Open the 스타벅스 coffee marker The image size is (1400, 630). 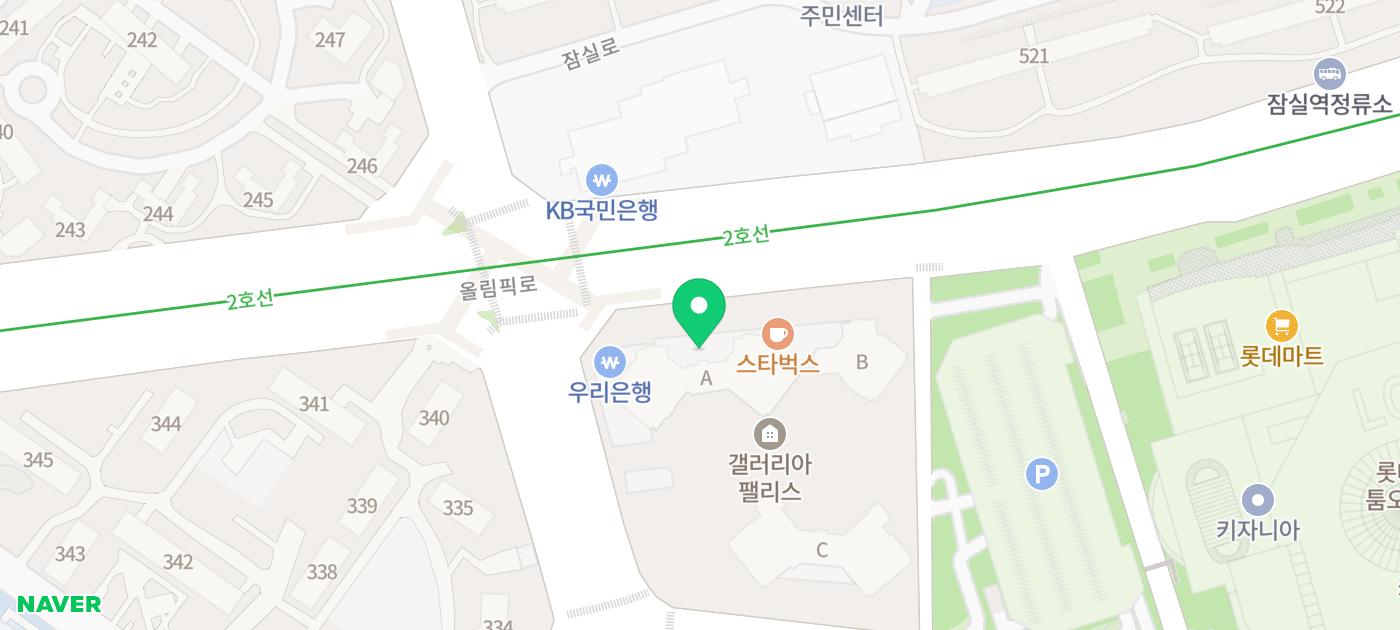pyautogui.click(x=777, y=333)
